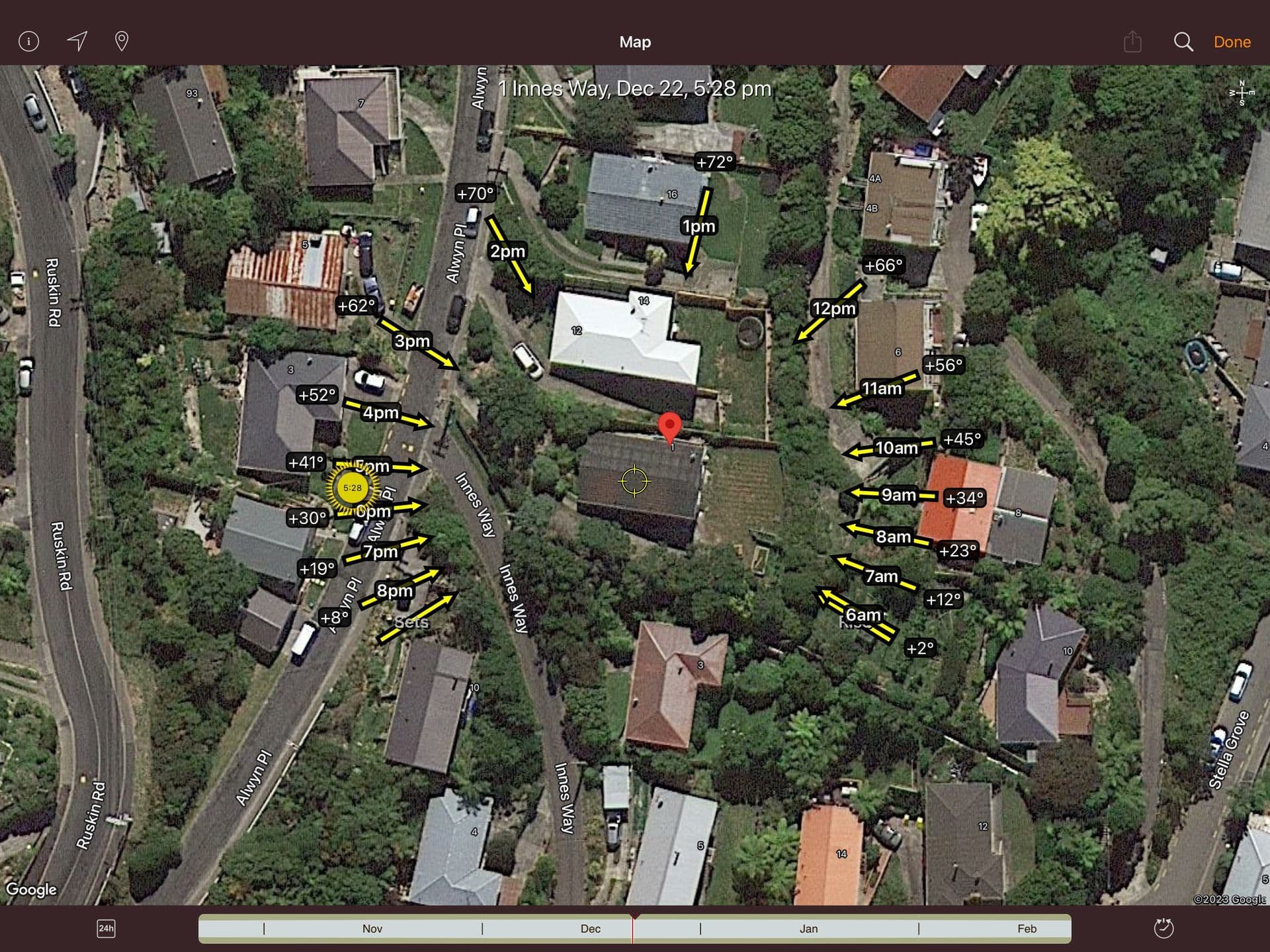Tap the Nov section of date timeline
Image resolution: width=1270 pixels, height=952 pixels.
(x=372, y=928)
